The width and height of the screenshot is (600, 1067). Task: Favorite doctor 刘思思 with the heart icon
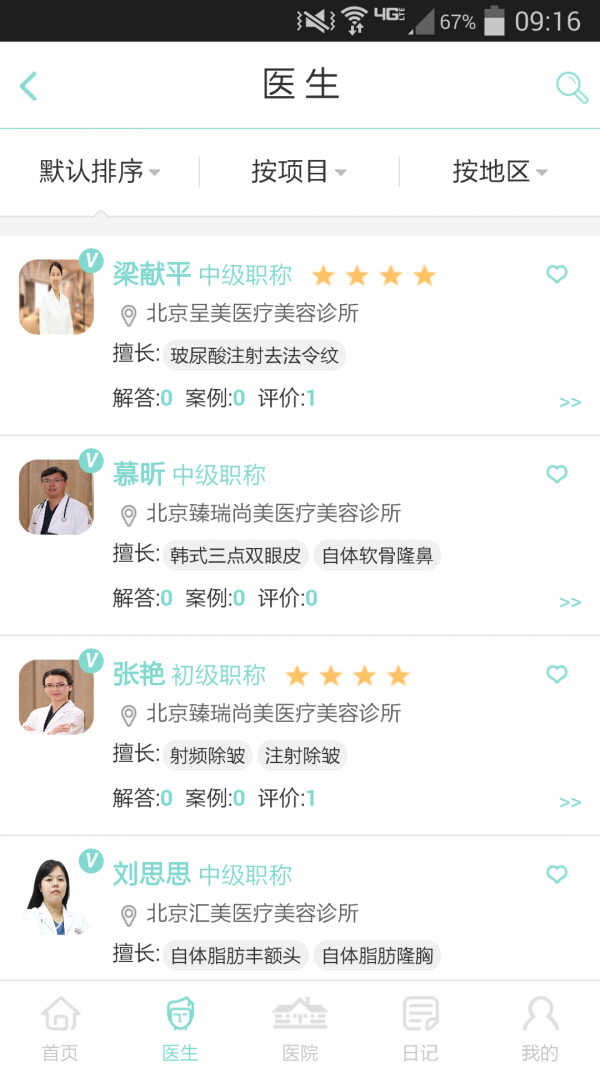pos(557,874)
